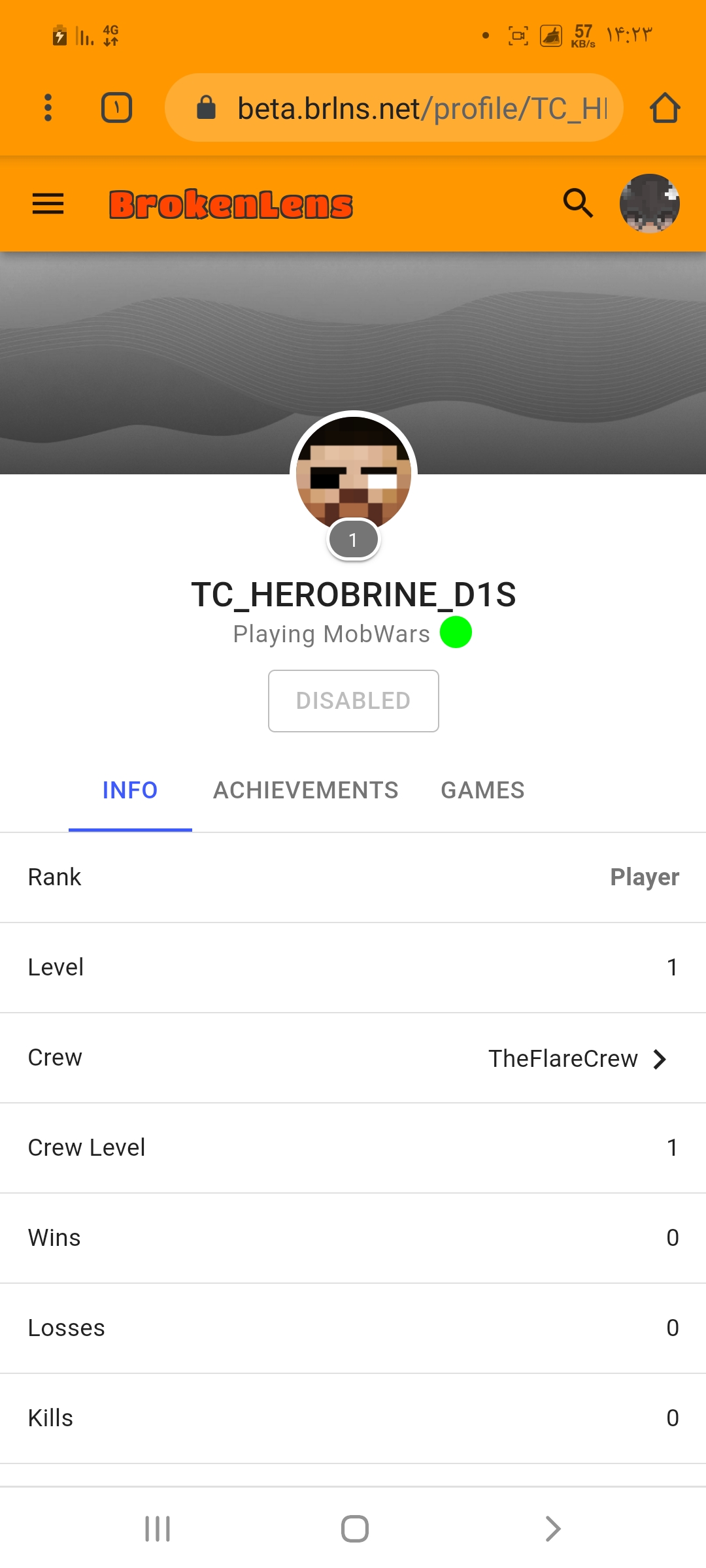Switch to the Games tab
The width and height of the screenshot is (706, 1568).
483,791
